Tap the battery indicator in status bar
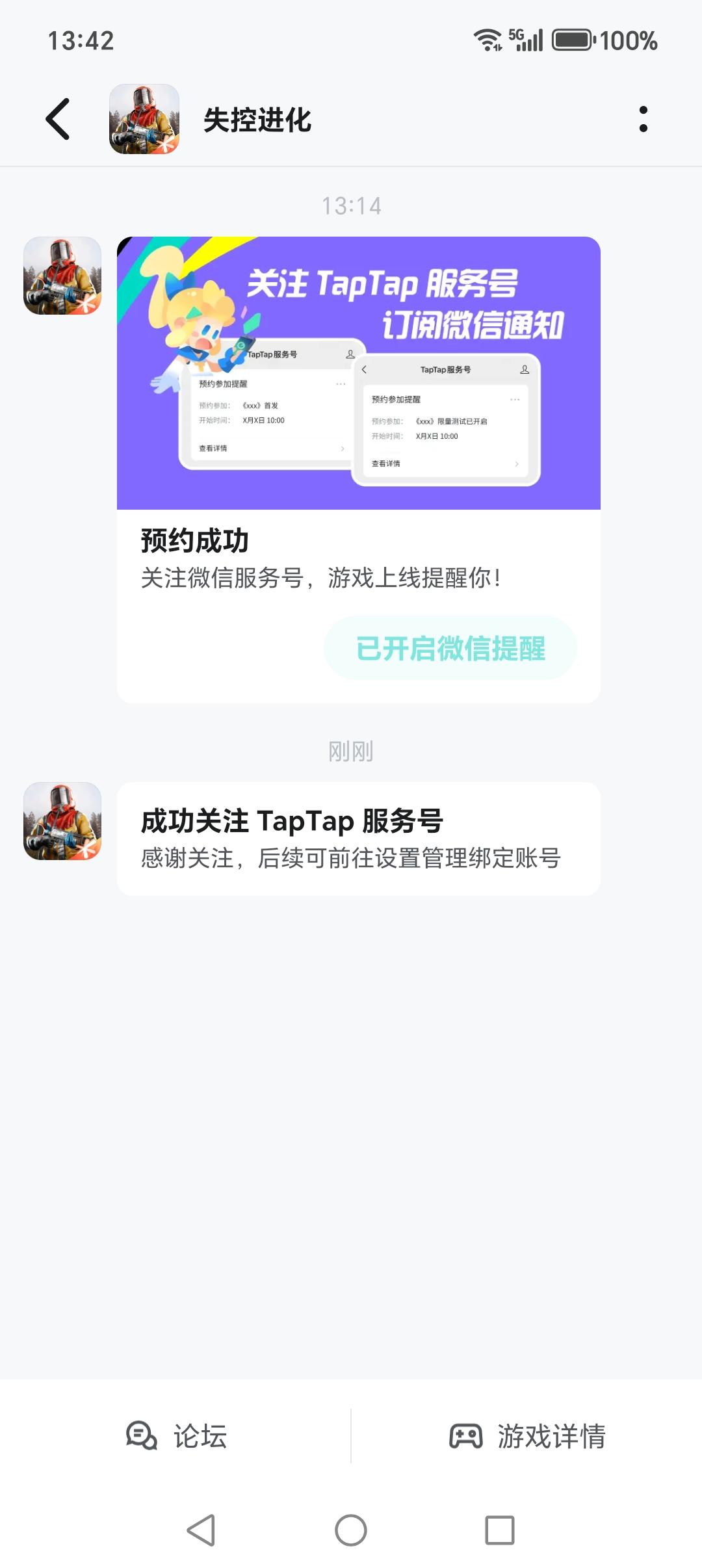The width and height of the screenshot is (702, 1568). [x=572, y=40]
